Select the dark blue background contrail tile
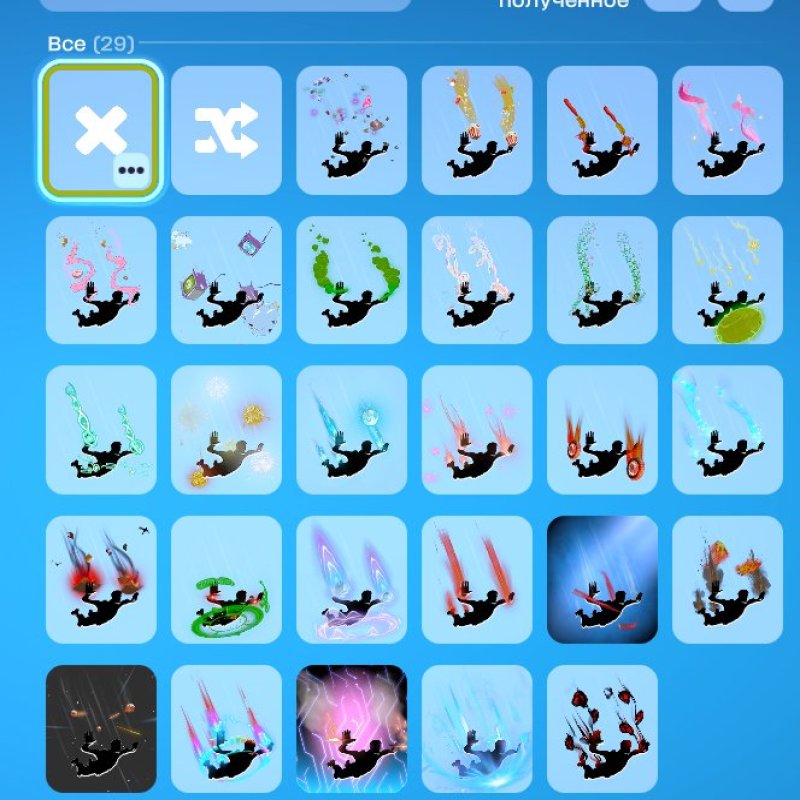 pos(602,580)
